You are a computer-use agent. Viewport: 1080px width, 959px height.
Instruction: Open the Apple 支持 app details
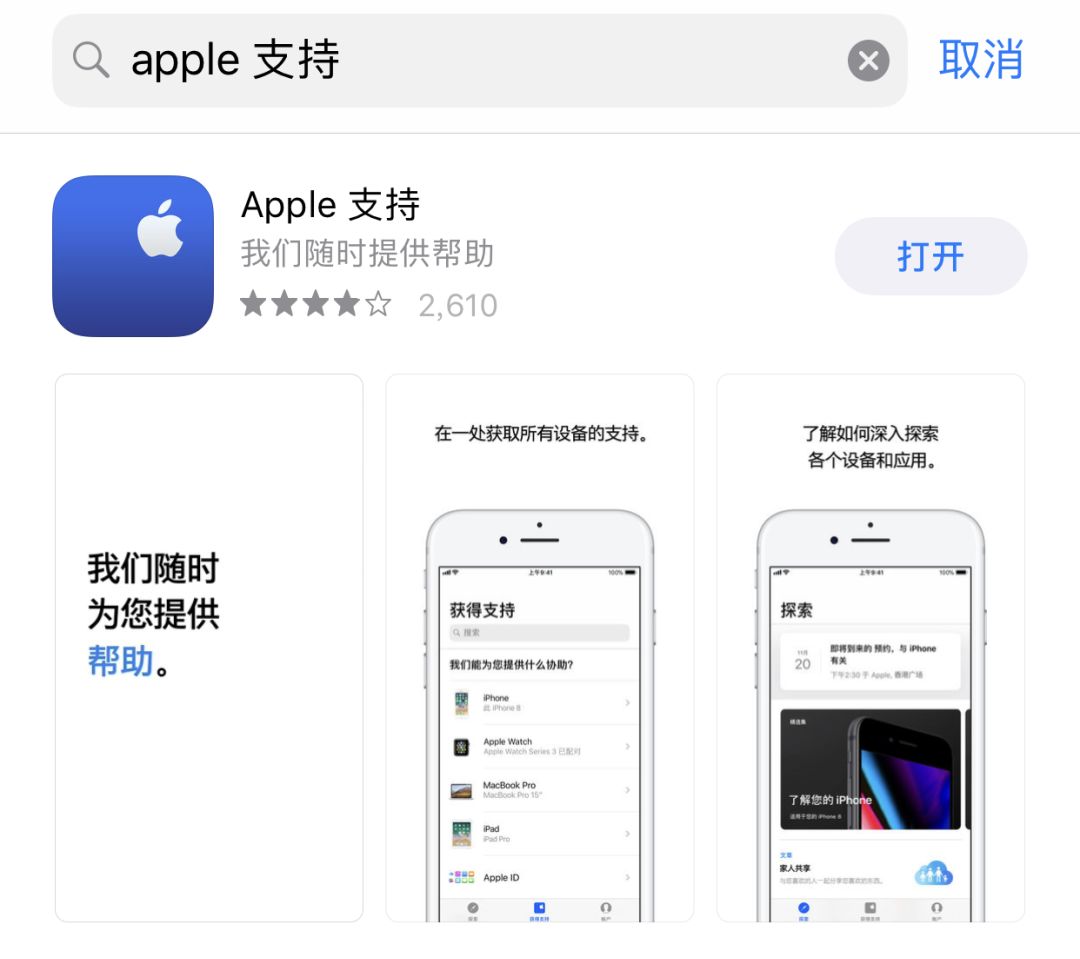click(331, 206)
